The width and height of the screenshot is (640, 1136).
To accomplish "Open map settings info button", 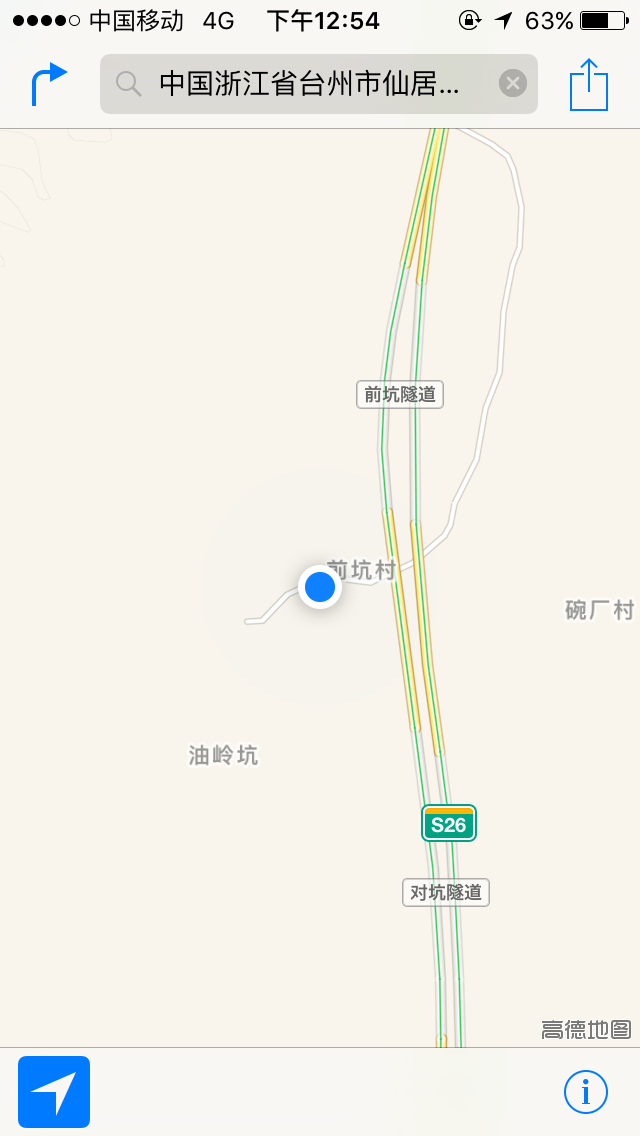I will (586, 1091).
